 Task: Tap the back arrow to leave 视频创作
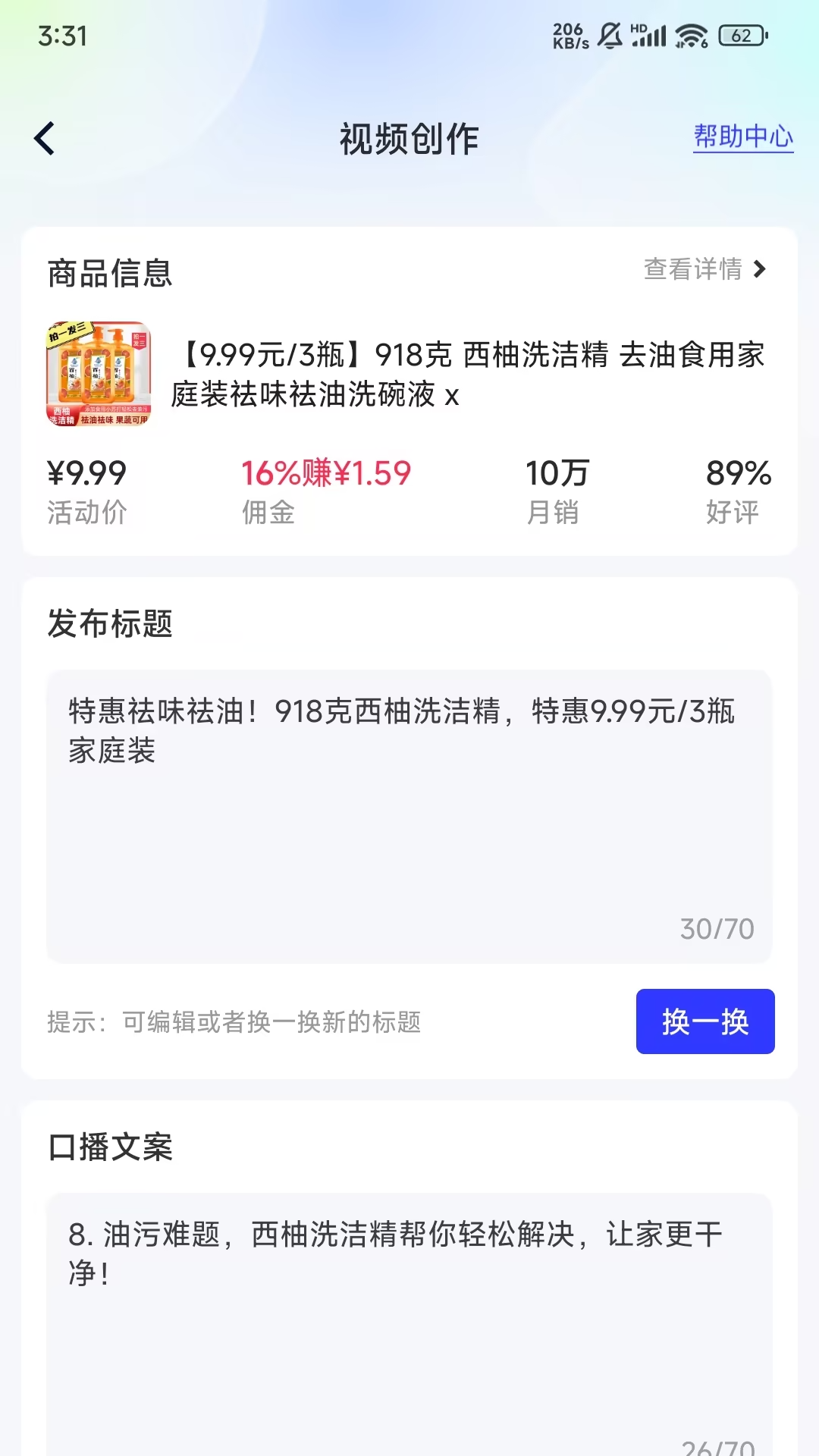point(45,139)
